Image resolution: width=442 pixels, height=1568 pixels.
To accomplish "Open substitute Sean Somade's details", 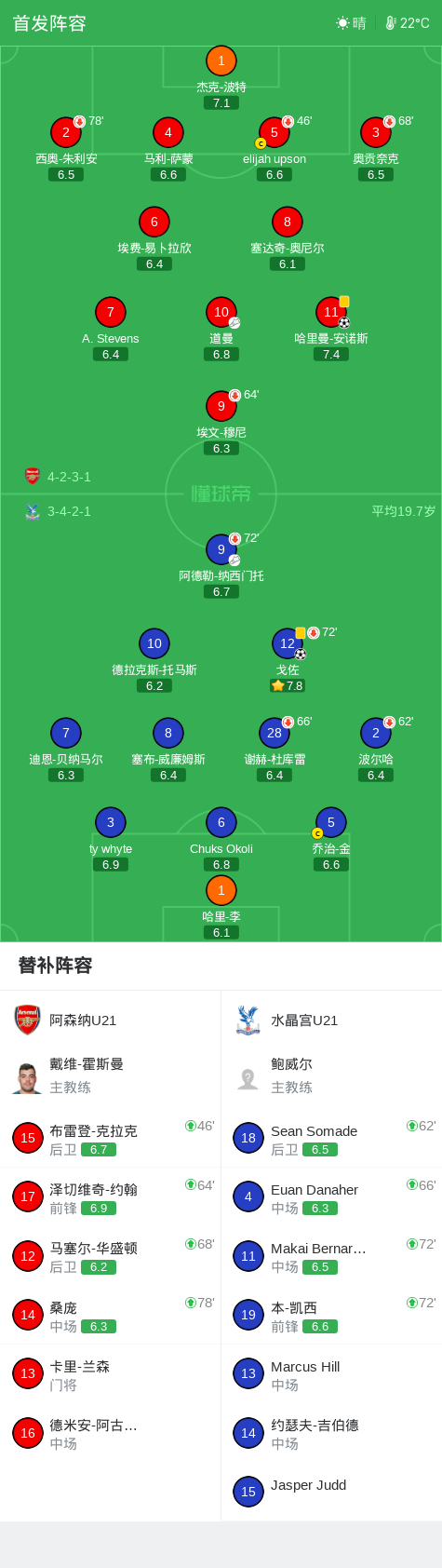I will tap(331, 1138).
